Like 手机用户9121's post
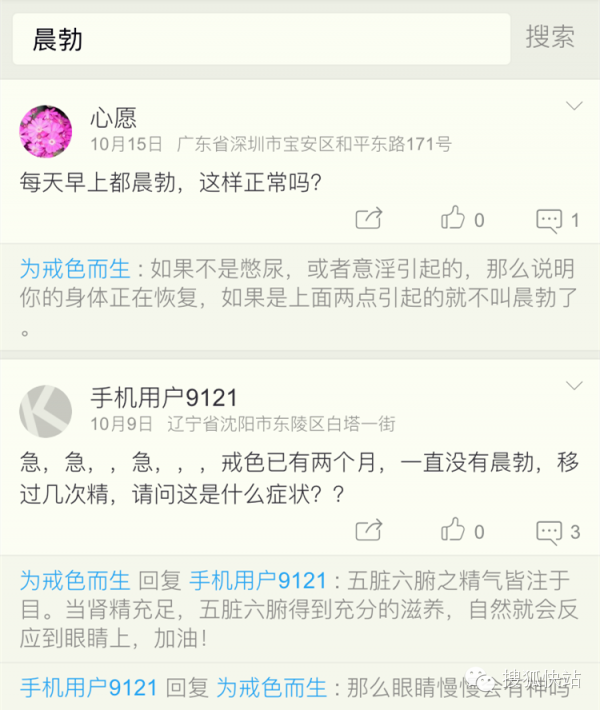This screenshot has height=710, width=600. [454, 529]
